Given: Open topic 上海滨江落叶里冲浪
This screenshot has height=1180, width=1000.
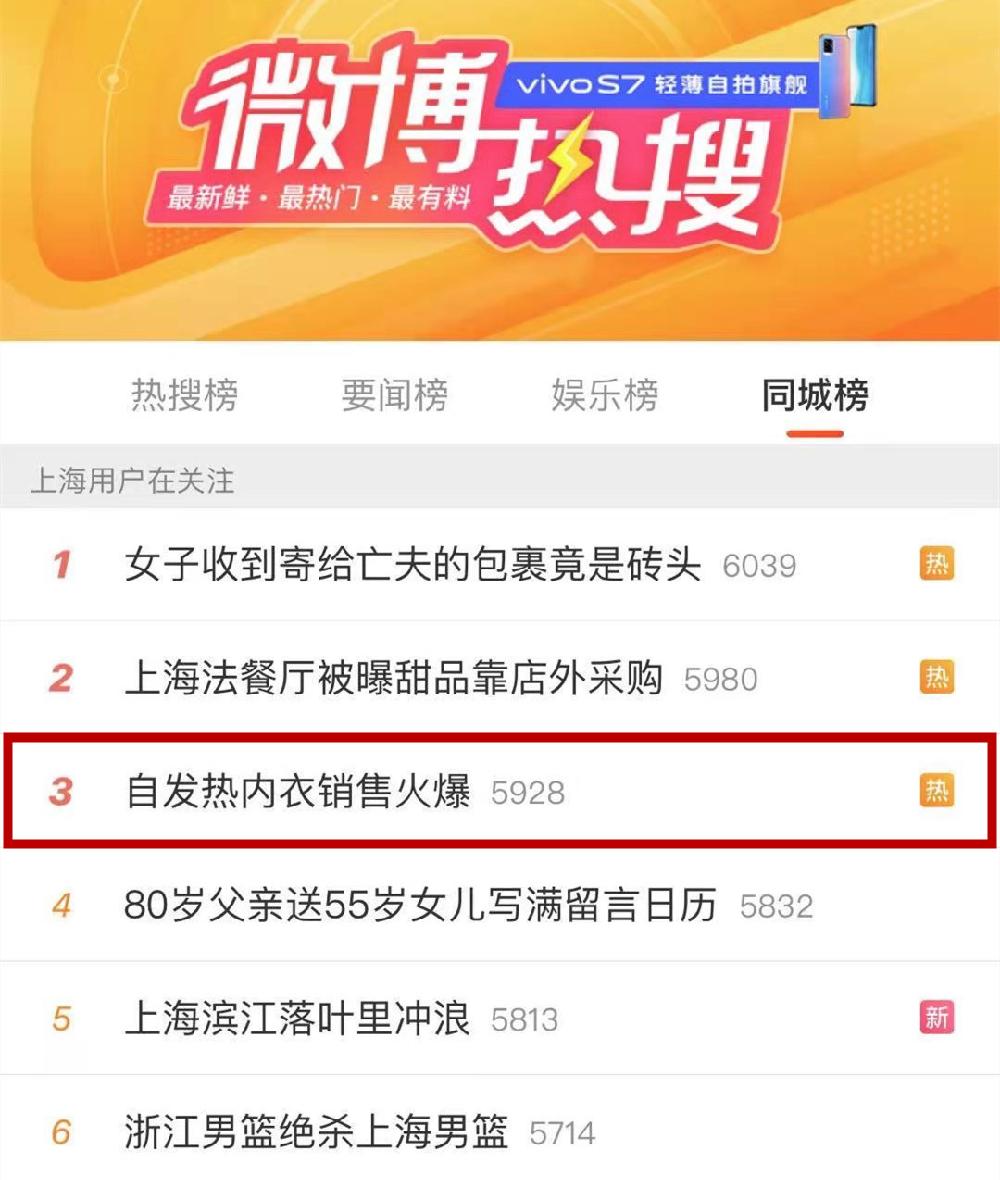Looking at the screenshot, I should (297, 1019).
